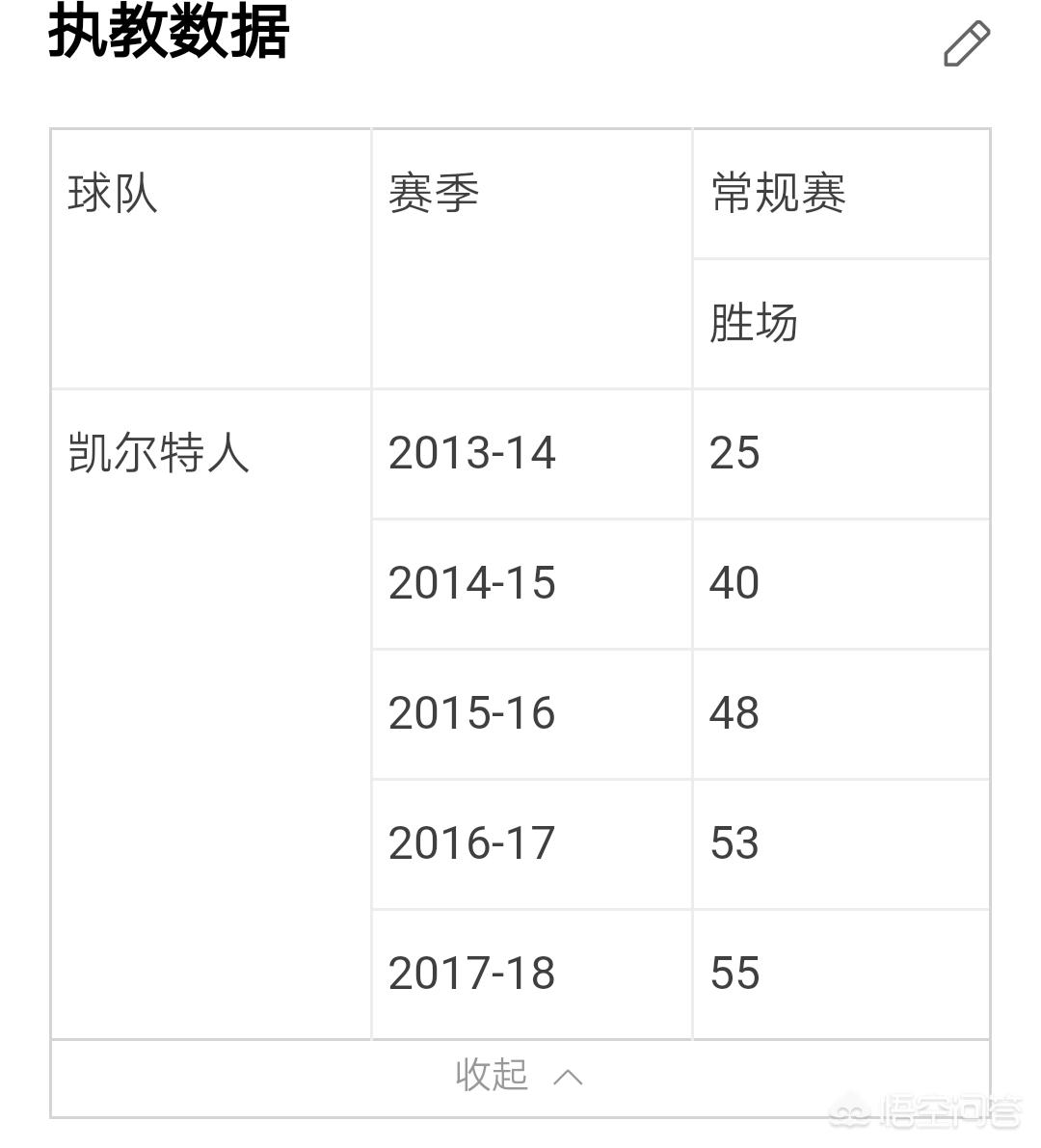Collapse the table with 收起
Image resolution: width=1041 pixels, height=1148 pixels.
[519, 1076]
